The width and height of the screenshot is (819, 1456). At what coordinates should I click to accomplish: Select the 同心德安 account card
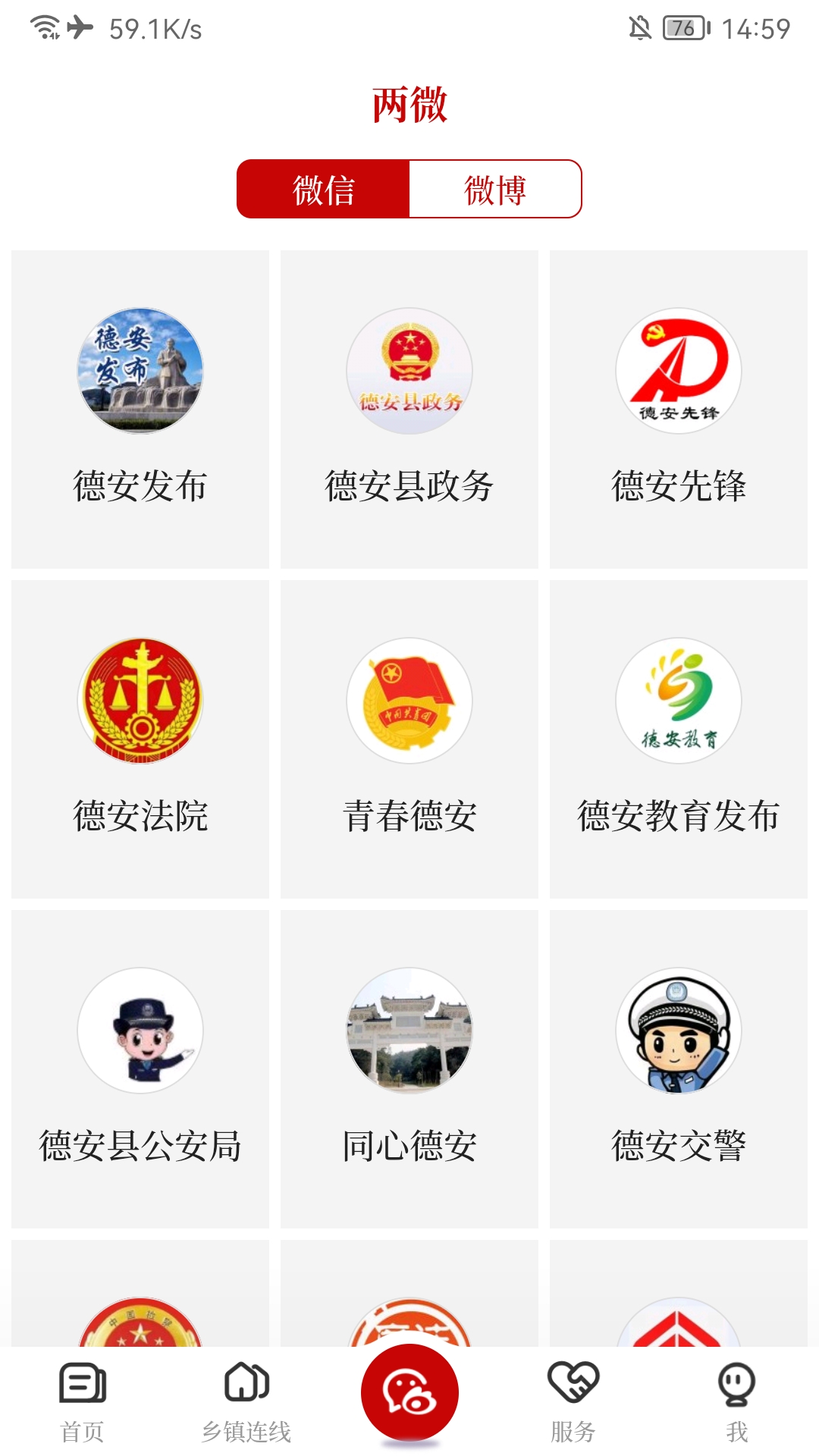[x=409, y=1069]
